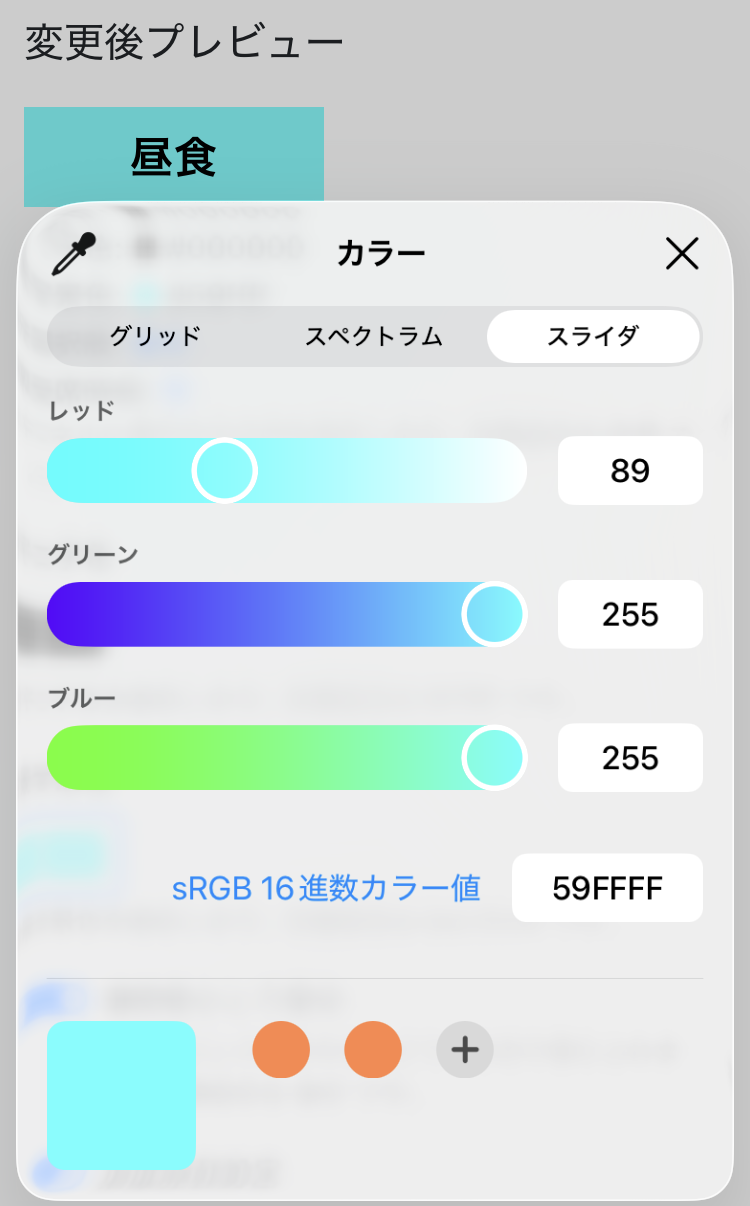
Task: Edit the green value field showing 255
Action: point(630,614)
